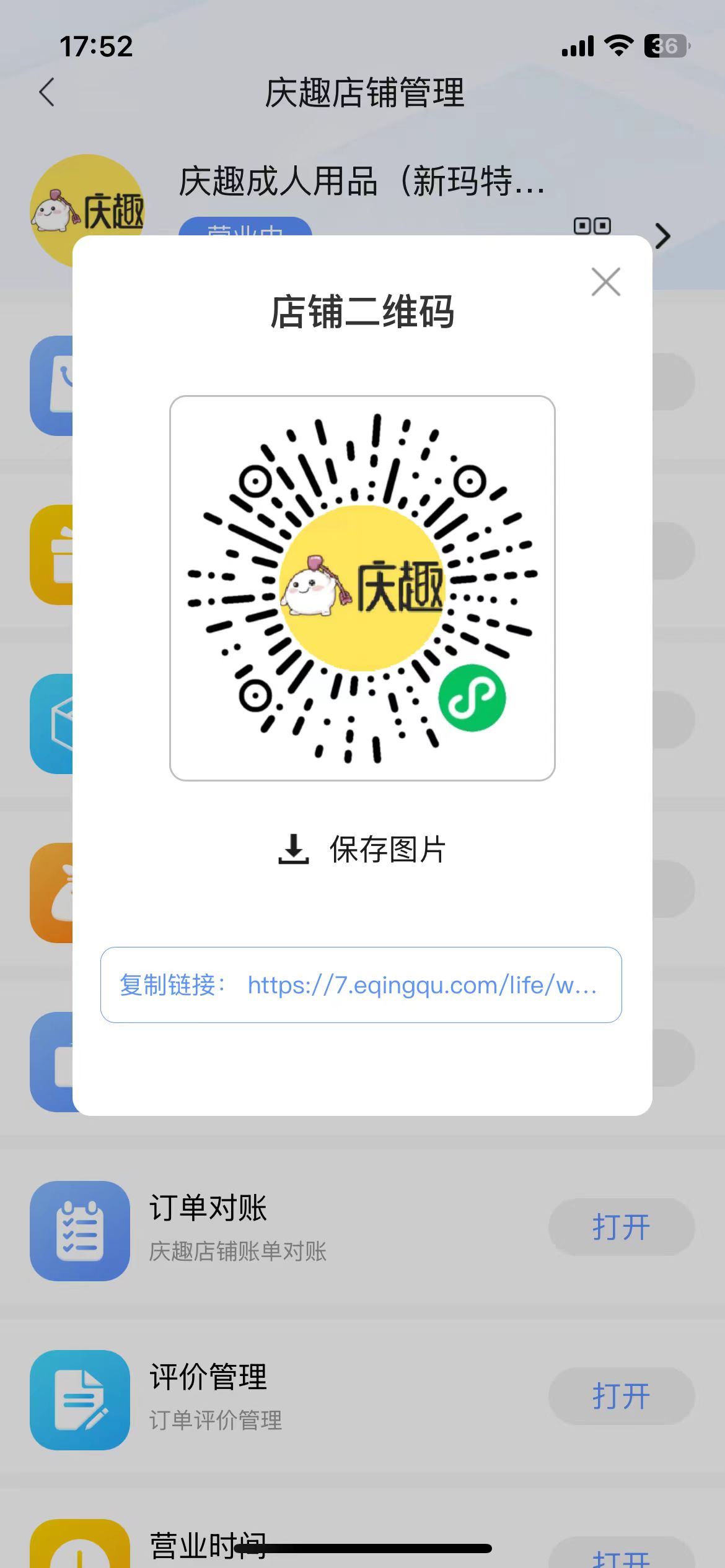Open store details via the chevron arrow
Image resolution: width=725 pixels, height=1568 pixels.
(x=662, y=235)
